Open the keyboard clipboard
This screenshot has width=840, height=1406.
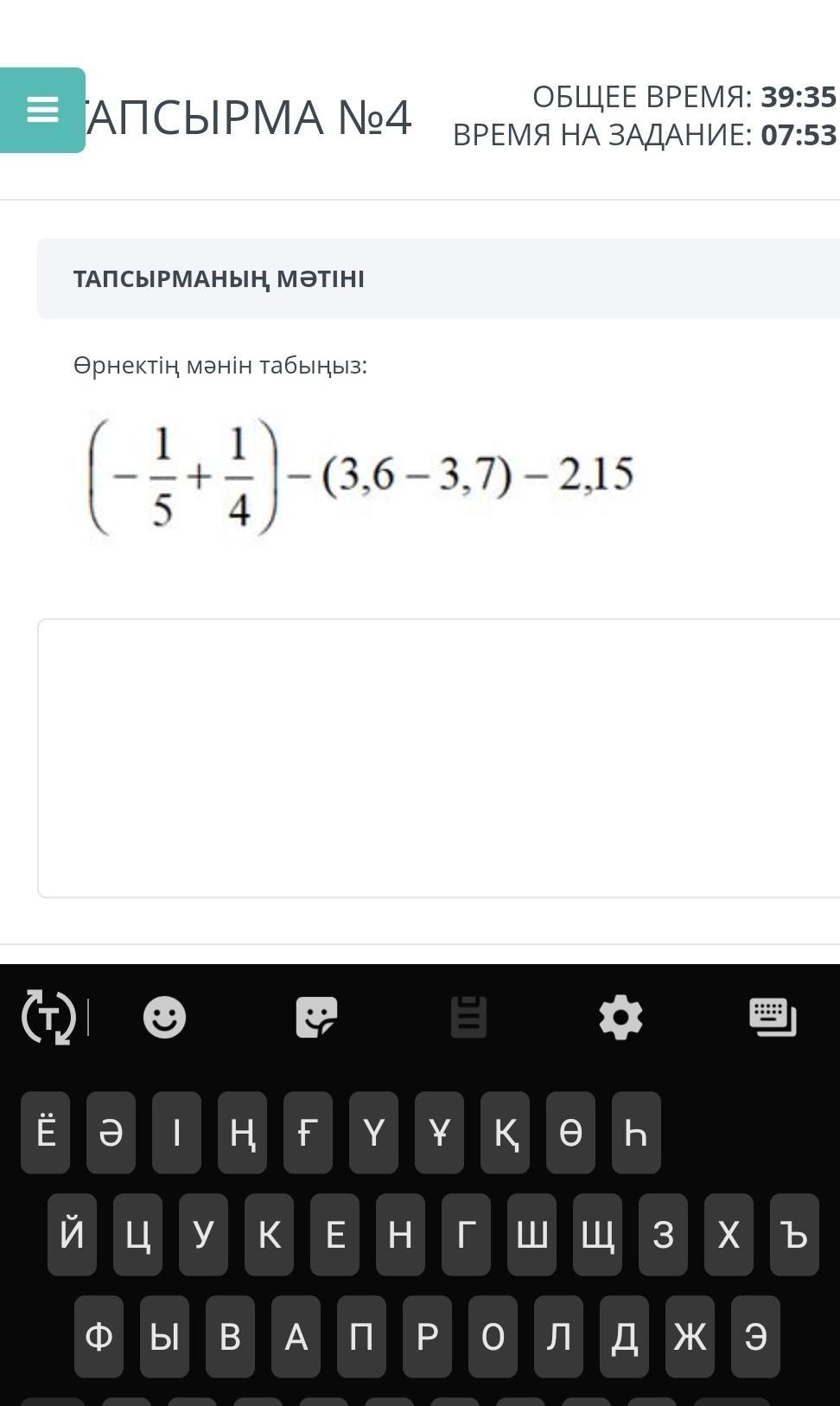(x=469, y=1017)
